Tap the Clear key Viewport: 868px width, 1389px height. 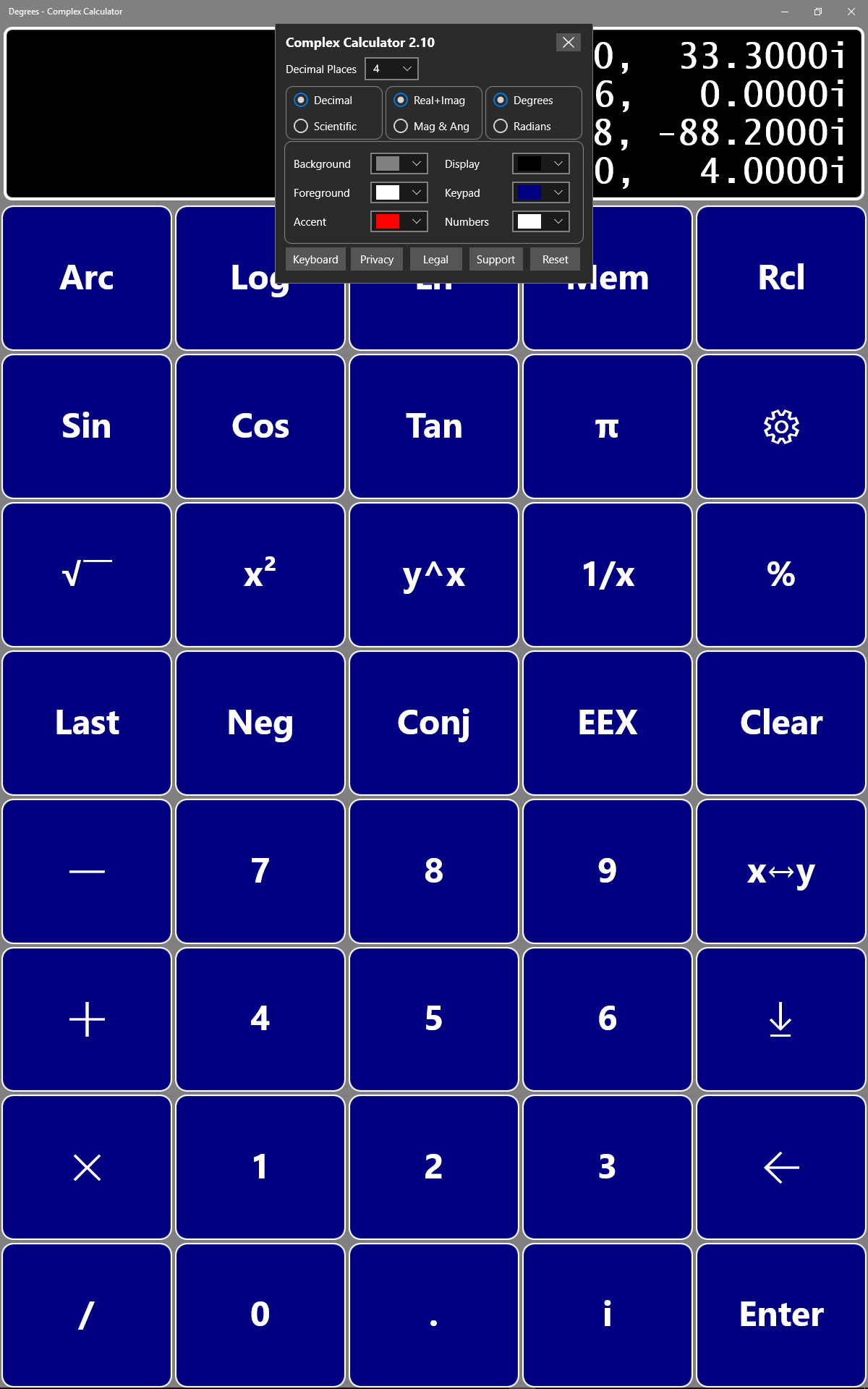pos(781,723)
